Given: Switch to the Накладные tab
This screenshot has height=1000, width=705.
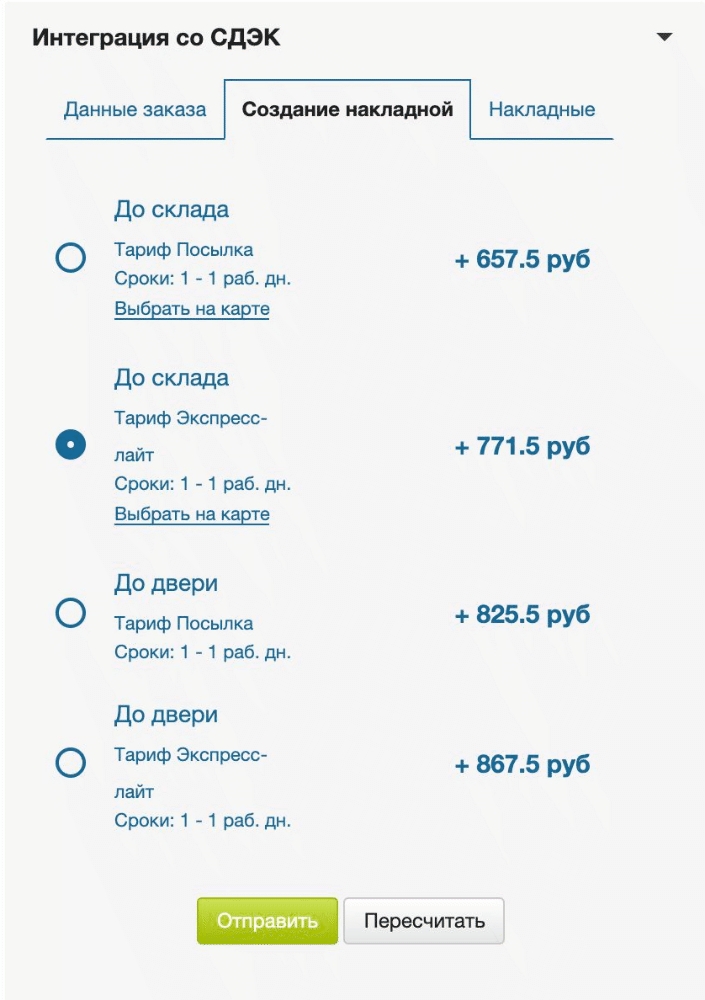Looking at the screenshot, I should click(x=541, y=110).
